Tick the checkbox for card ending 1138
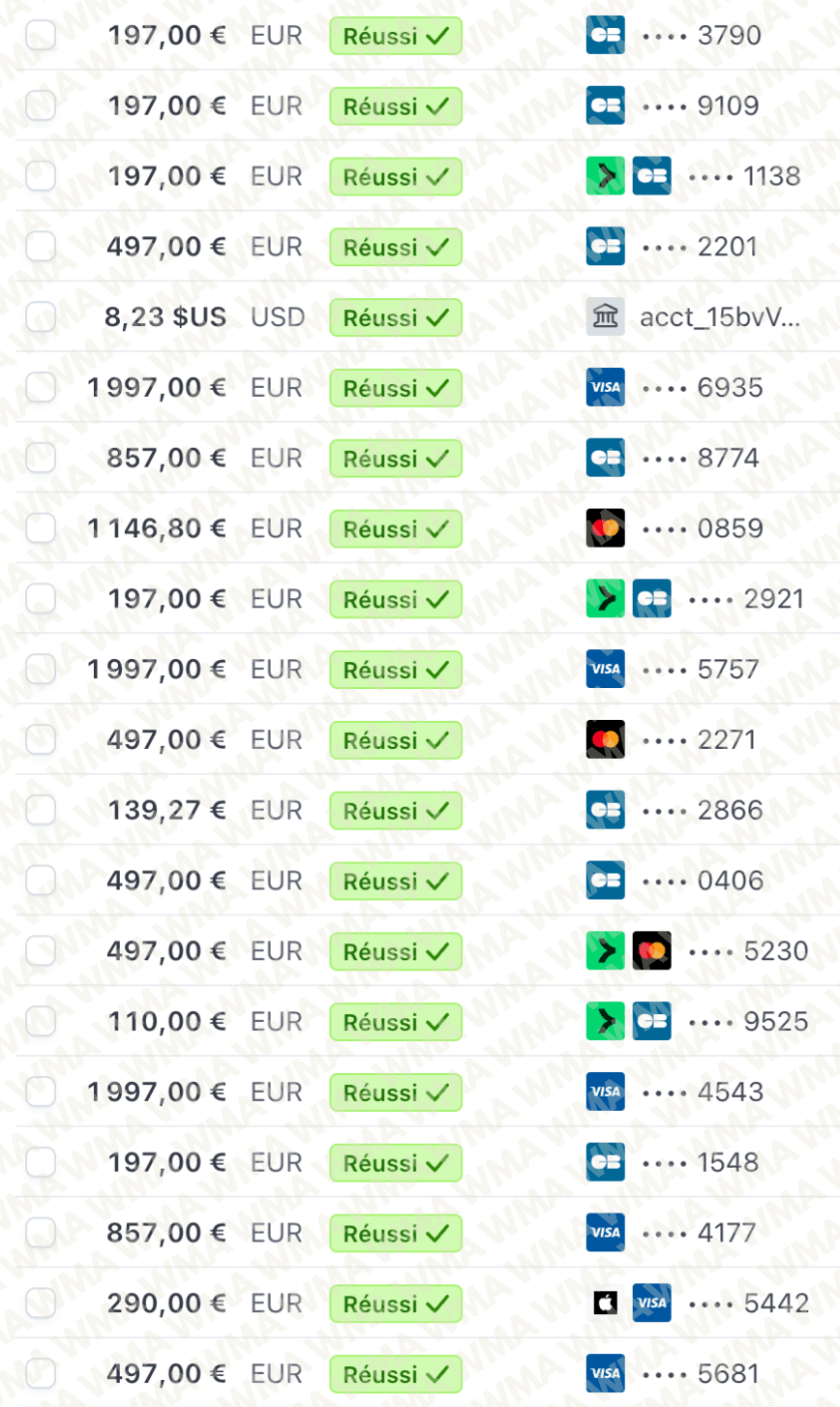The image size is (840, 1407). [41, 177]
